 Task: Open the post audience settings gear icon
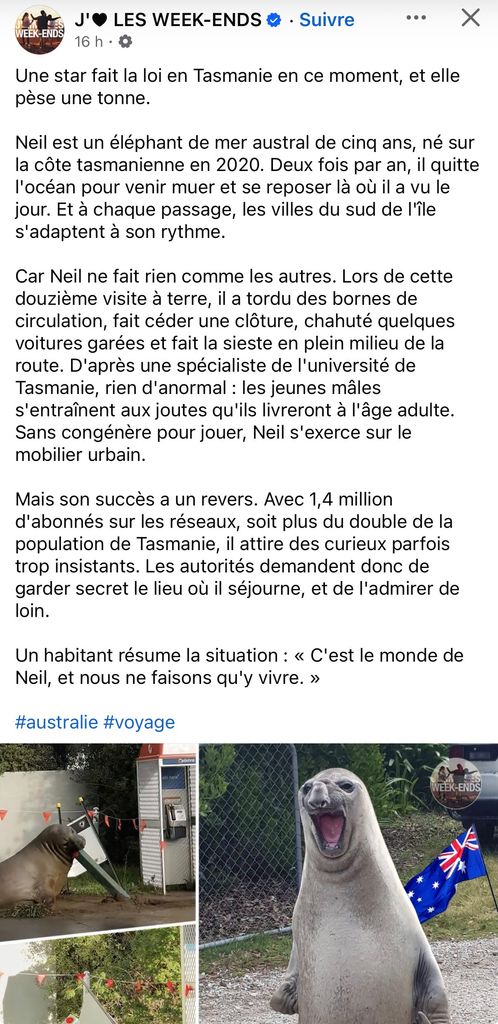[125, 42]
